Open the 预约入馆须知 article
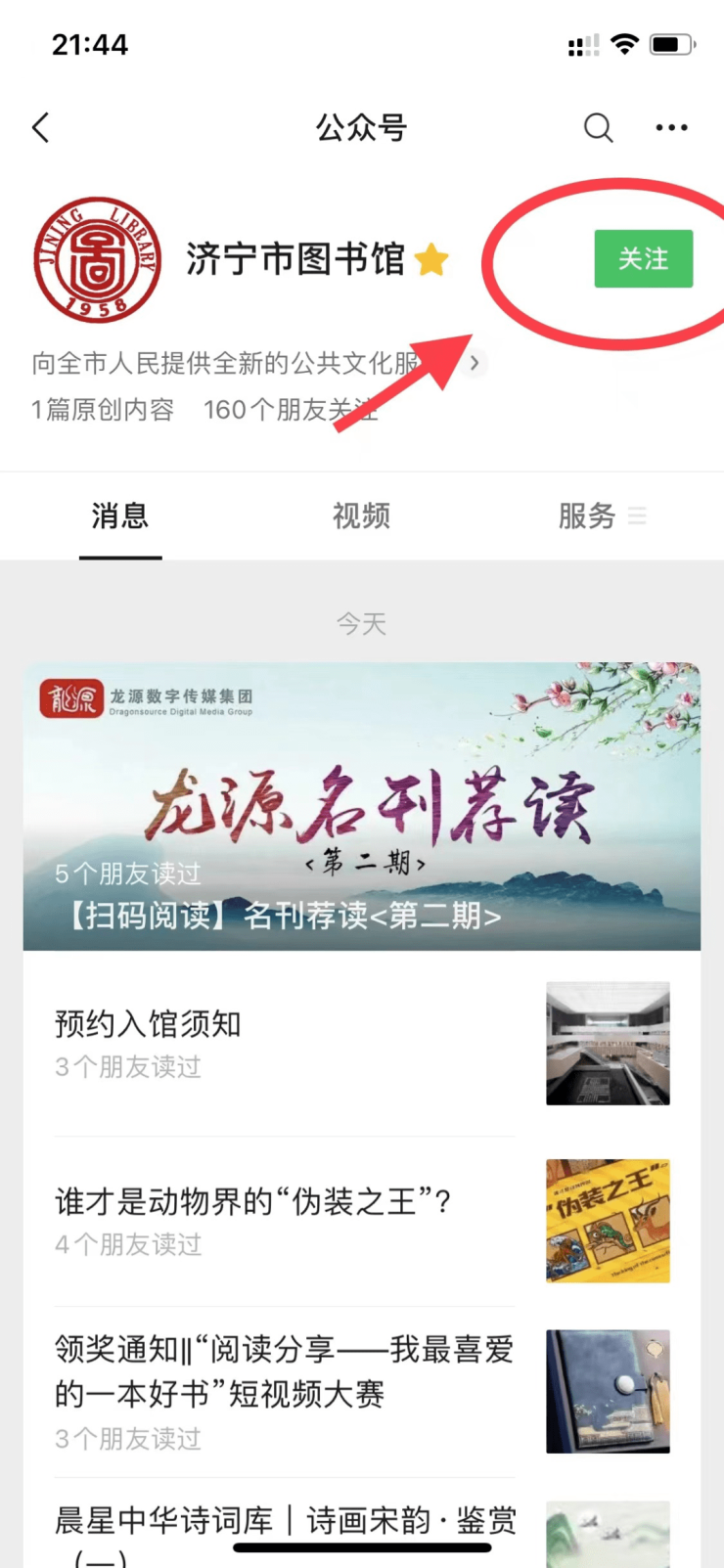This screenshot has width=724, height=1568. (284, 1043)
